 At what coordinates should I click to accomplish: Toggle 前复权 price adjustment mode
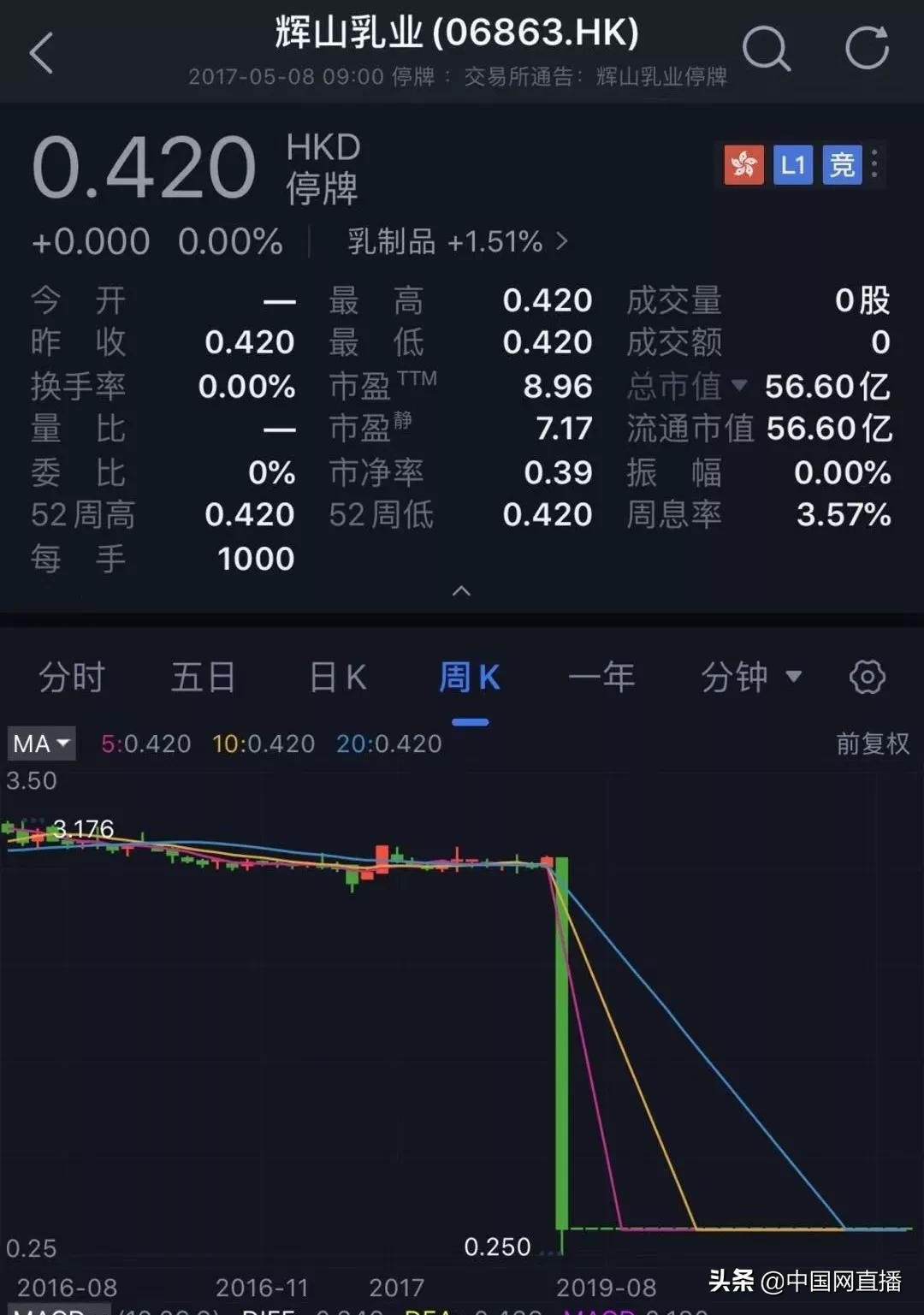(871, 743)
